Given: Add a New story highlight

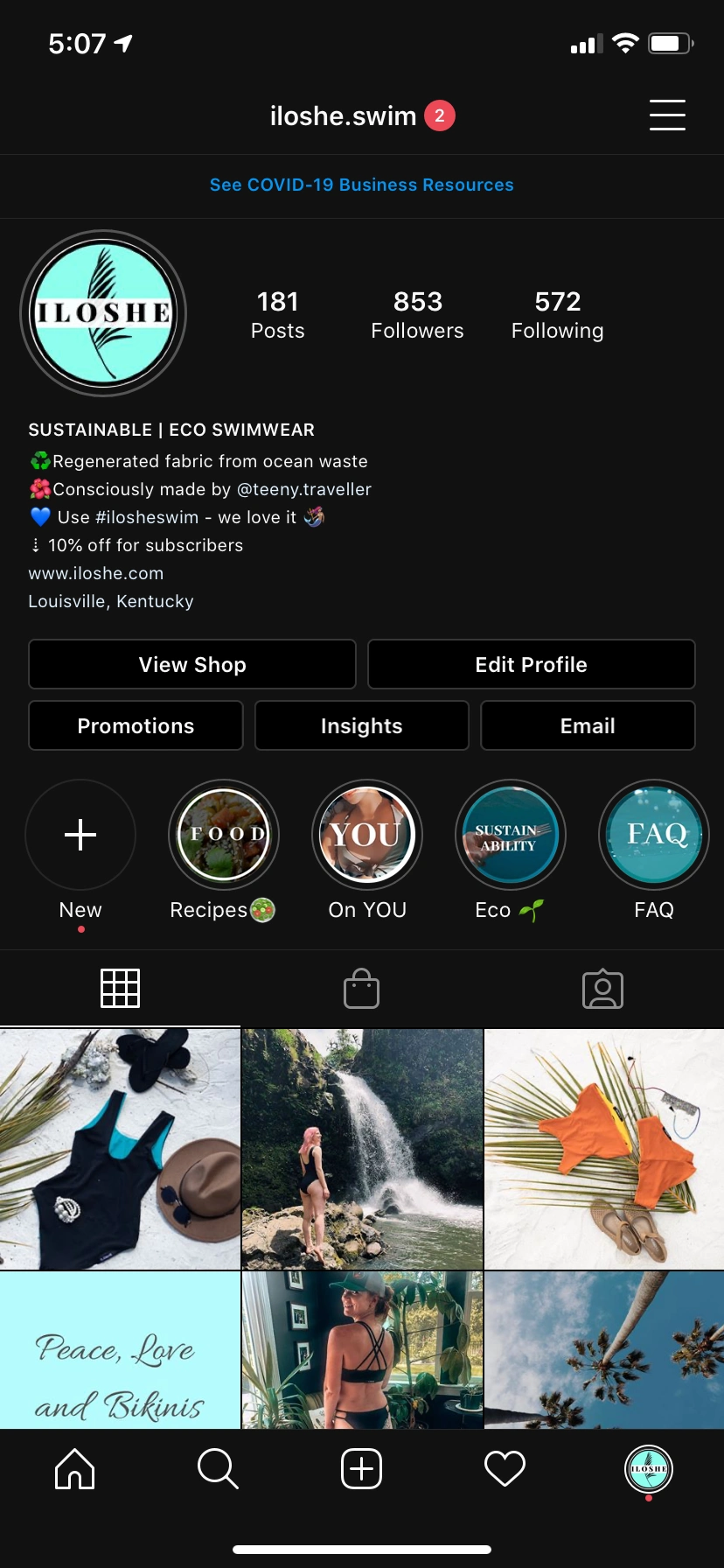Looking at the screenshot, I should (80, 835).
